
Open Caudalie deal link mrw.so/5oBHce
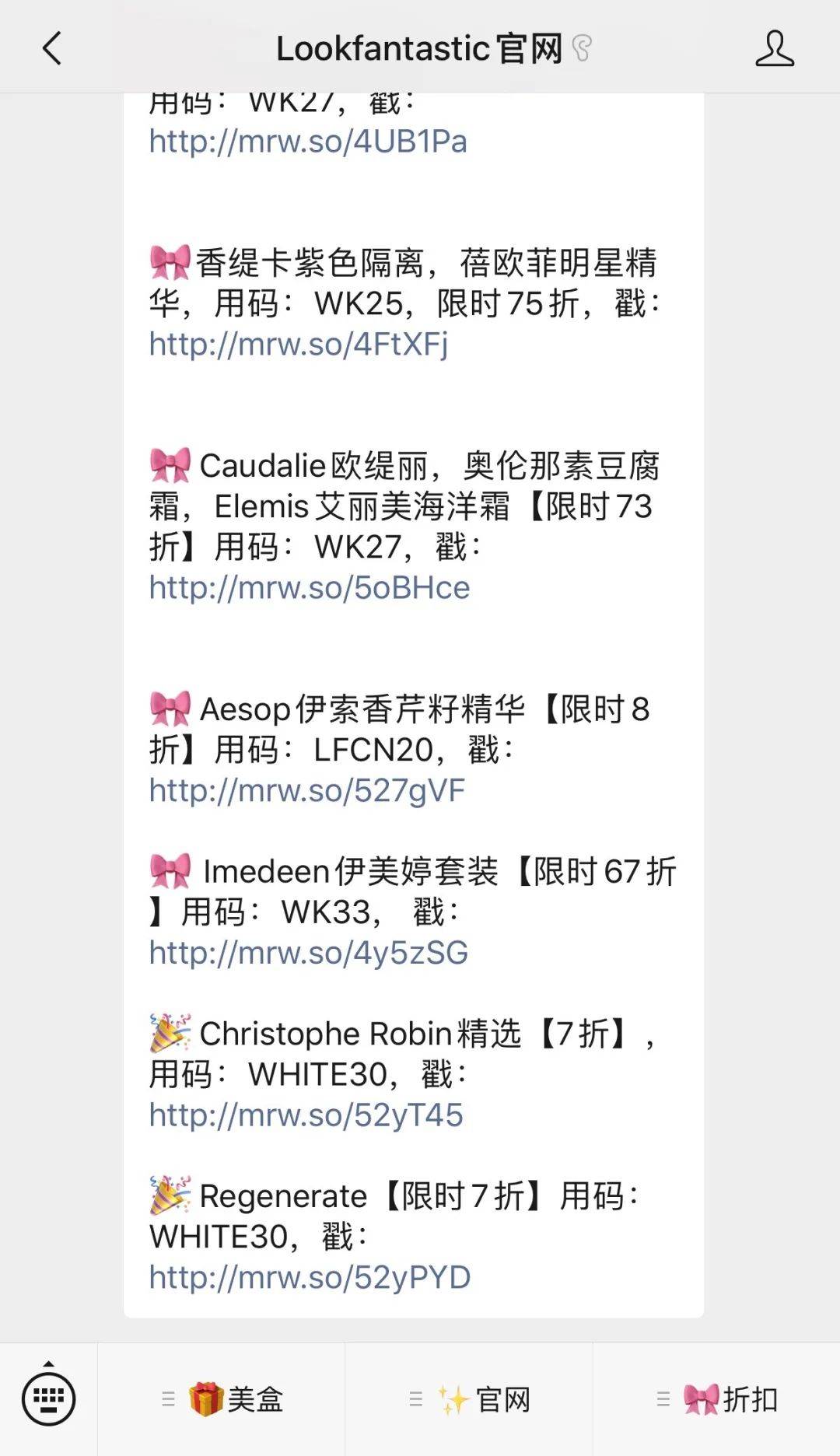click(x=310, y=588)
